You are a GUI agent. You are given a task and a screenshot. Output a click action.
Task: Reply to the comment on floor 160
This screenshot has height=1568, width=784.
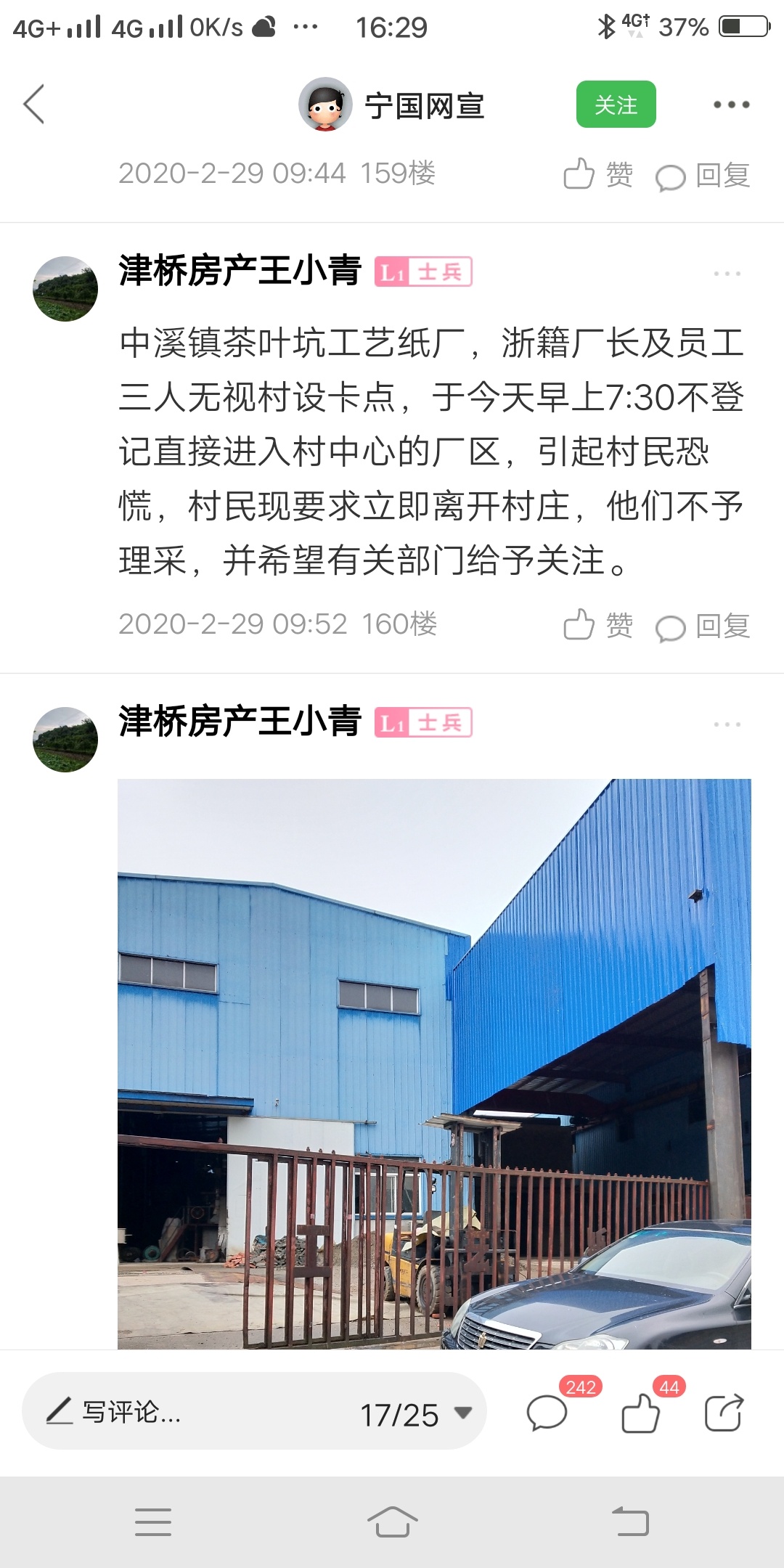[x=703, y=626]
